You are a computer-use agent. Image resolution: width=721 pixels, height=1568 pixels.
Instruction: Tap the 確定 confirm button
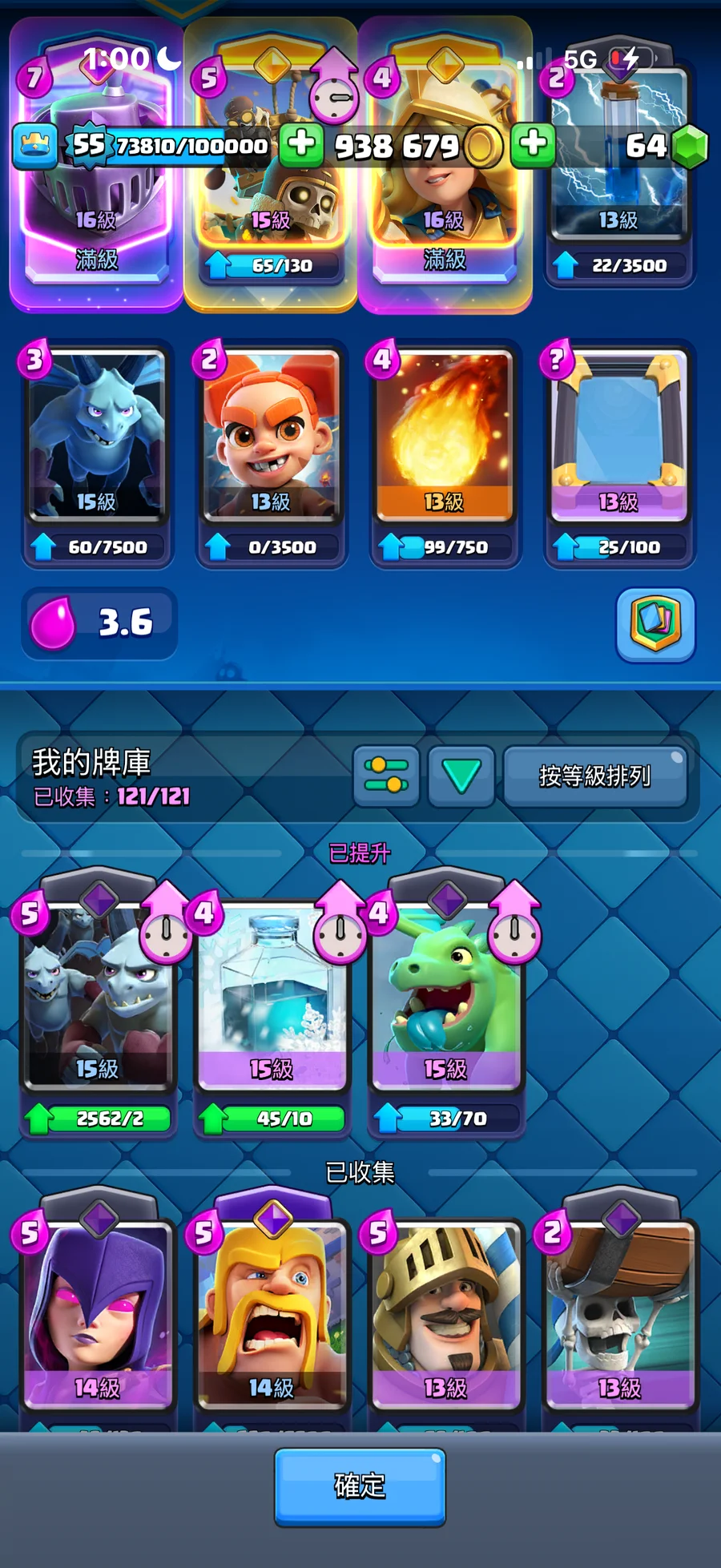[x=360, y=1485]
